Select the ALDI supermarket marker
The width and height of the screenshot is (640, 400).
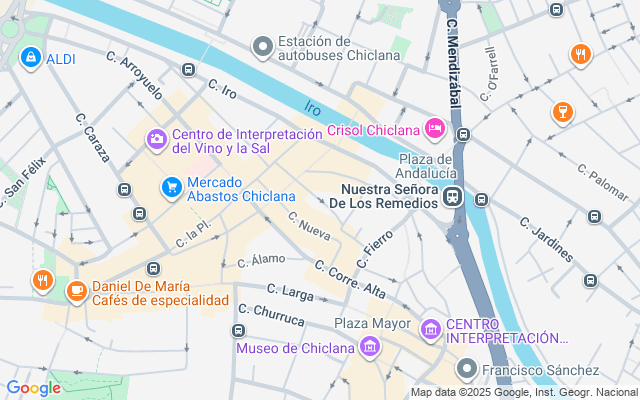pyautogui.click(x=30, y=58)
